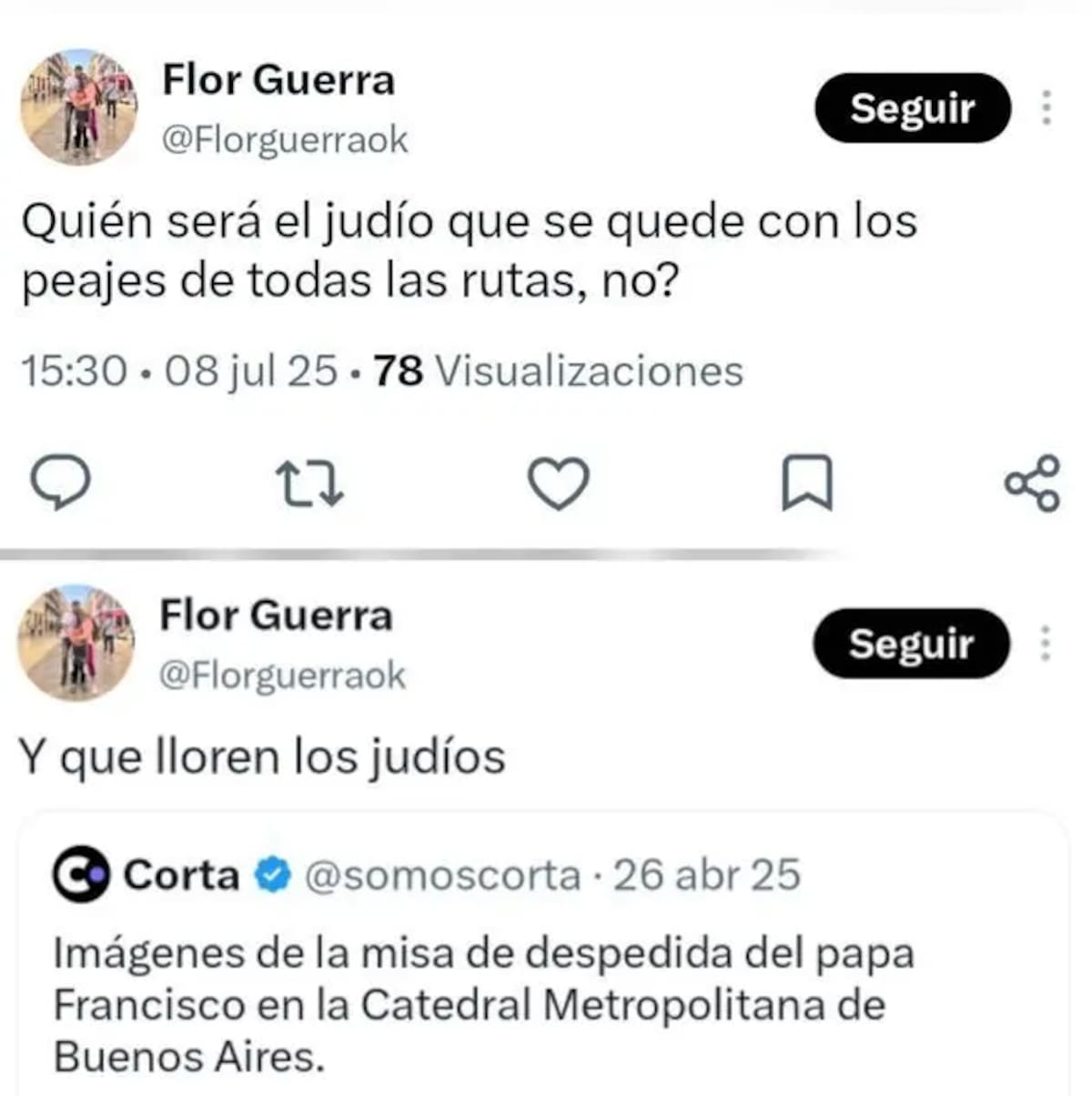The image size is (1092, 1096).
Task: Tap Seguir on the 'Y que lloren' tweet
Action: tap(911, 644)
